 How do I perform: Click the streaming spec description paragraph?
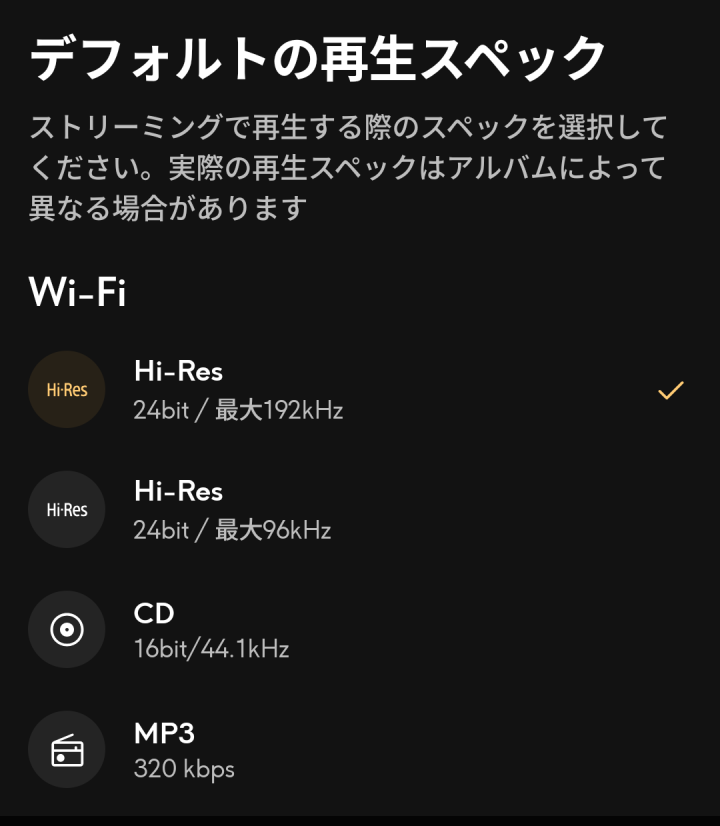coord(350,162)
